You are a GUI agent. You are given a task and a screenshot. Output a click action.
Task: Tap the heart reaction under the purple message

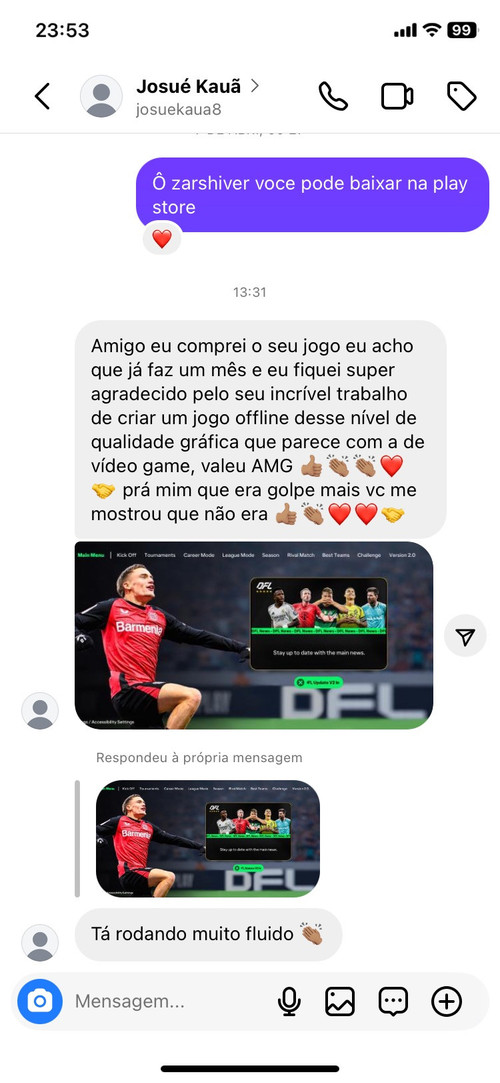[x=162, y=239]
